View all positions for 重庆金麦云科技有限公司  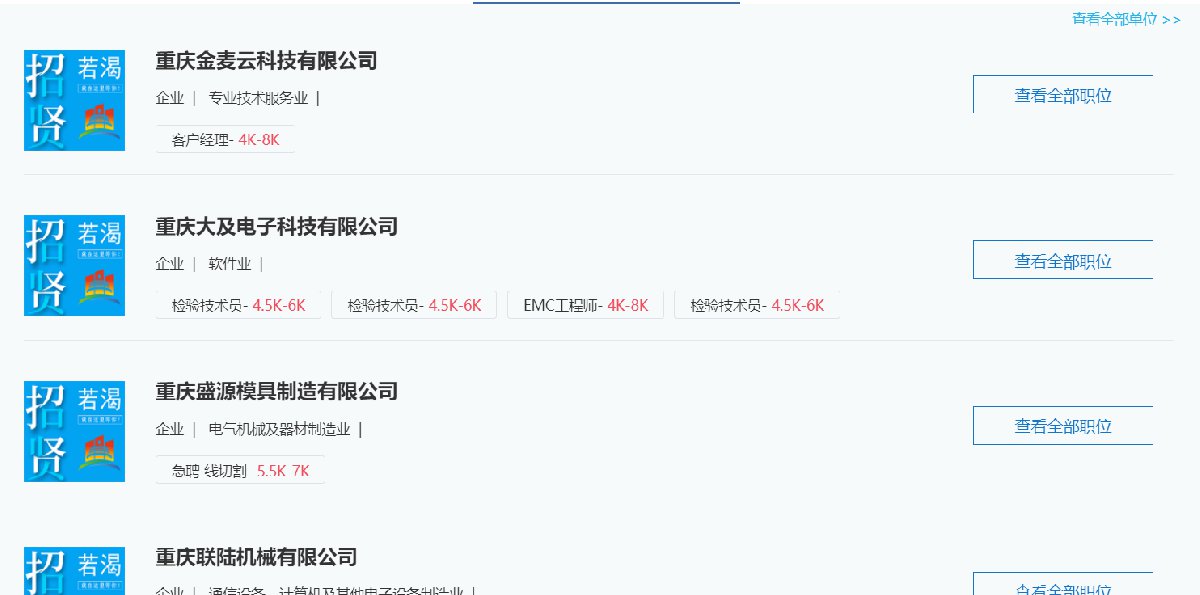1063,95
